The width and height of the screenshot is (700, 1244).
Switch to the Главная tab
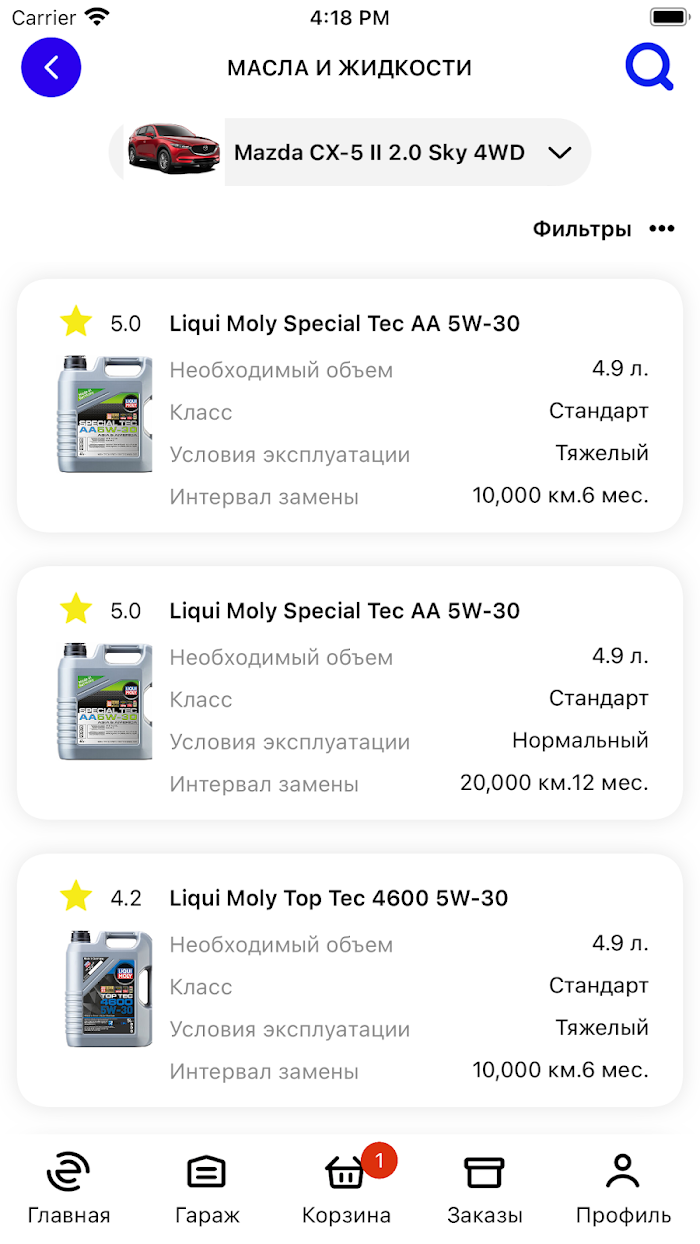(69, 1189)
